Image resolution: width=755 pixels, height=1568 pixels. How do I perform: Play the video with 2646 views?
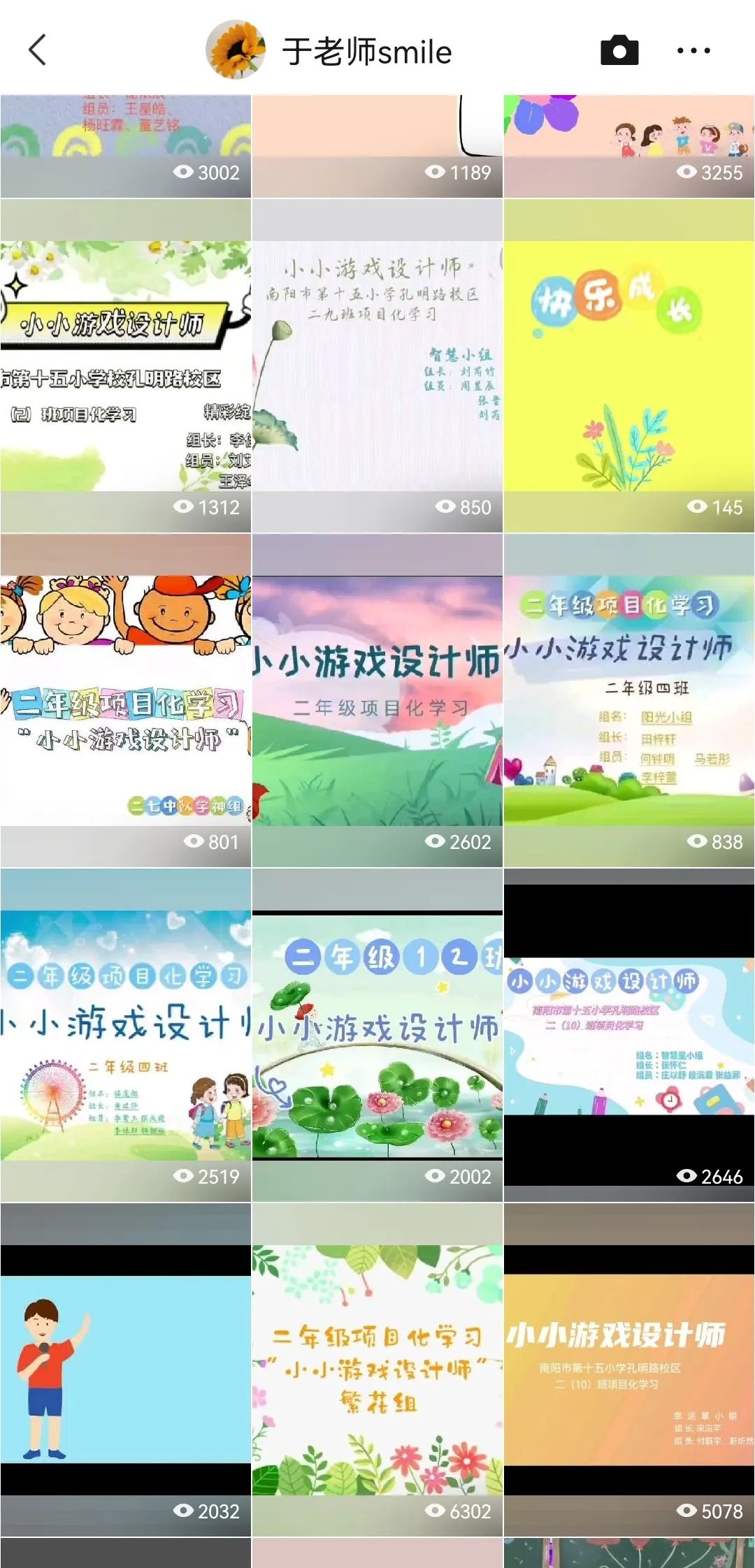(629, 1036)
